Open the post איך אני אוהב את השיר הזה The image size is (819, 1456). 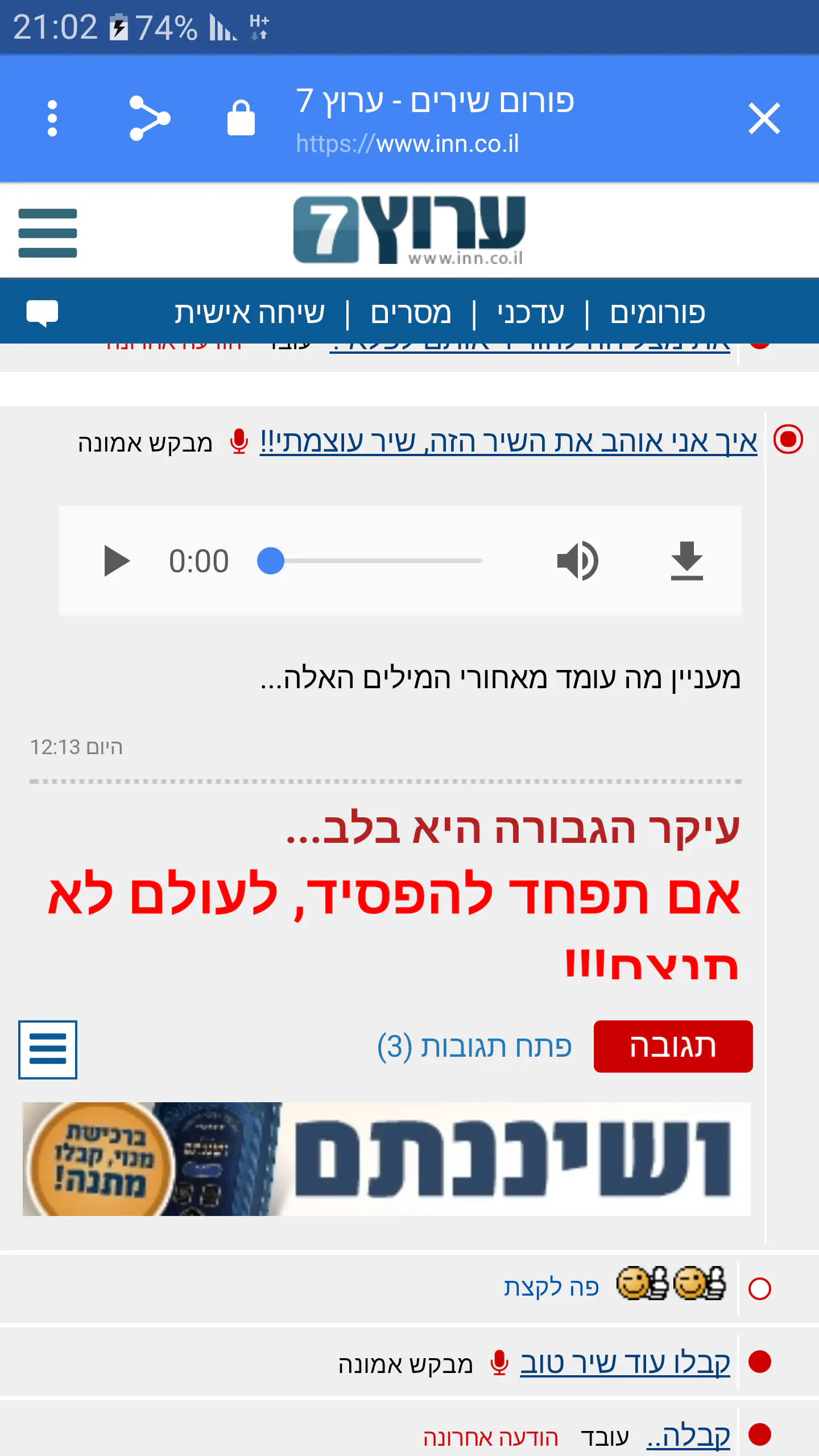[508, 442]
